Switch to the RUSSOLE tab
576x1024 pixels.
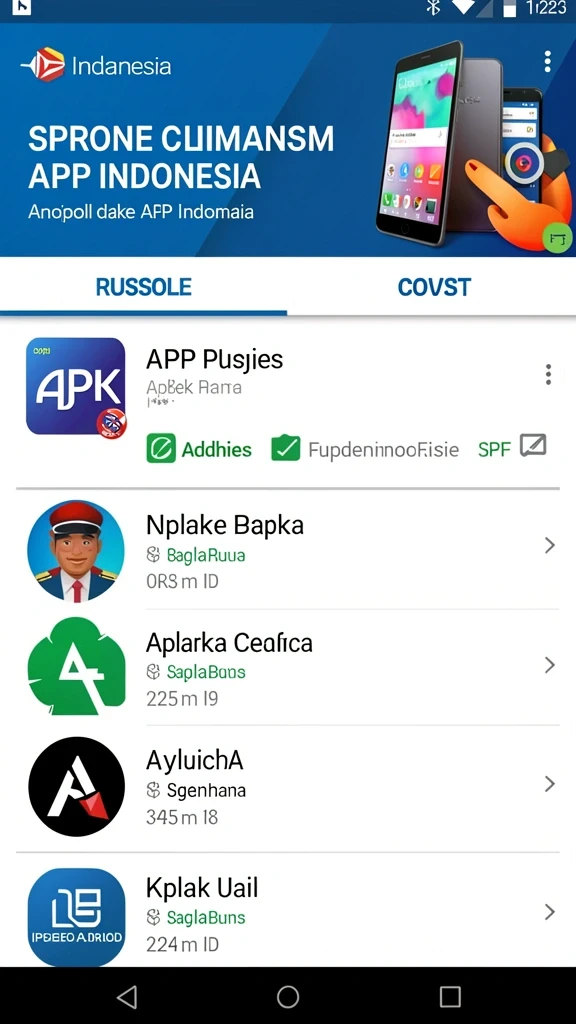coord(144,287)
